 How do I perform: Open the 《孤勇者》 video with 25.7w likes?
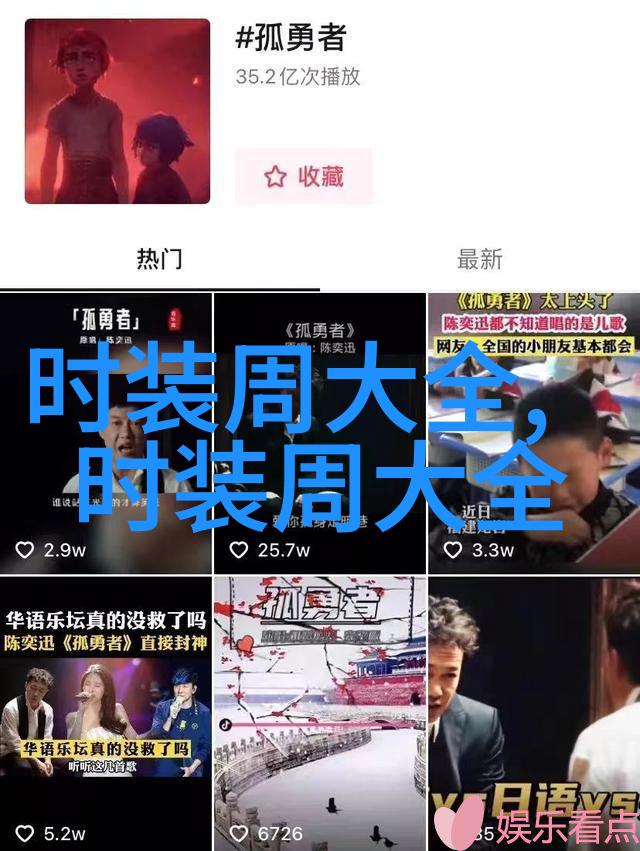pos(319,432)
